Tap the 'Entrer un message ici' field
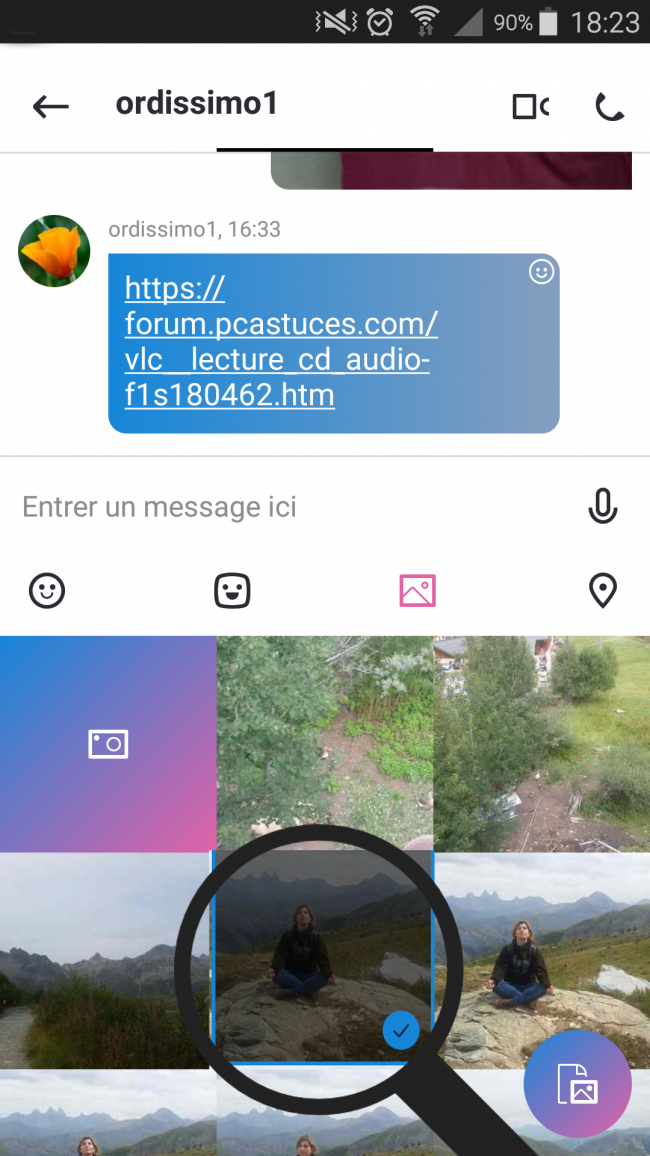The height and width of the screenshot is (1156, 650). 290,507
